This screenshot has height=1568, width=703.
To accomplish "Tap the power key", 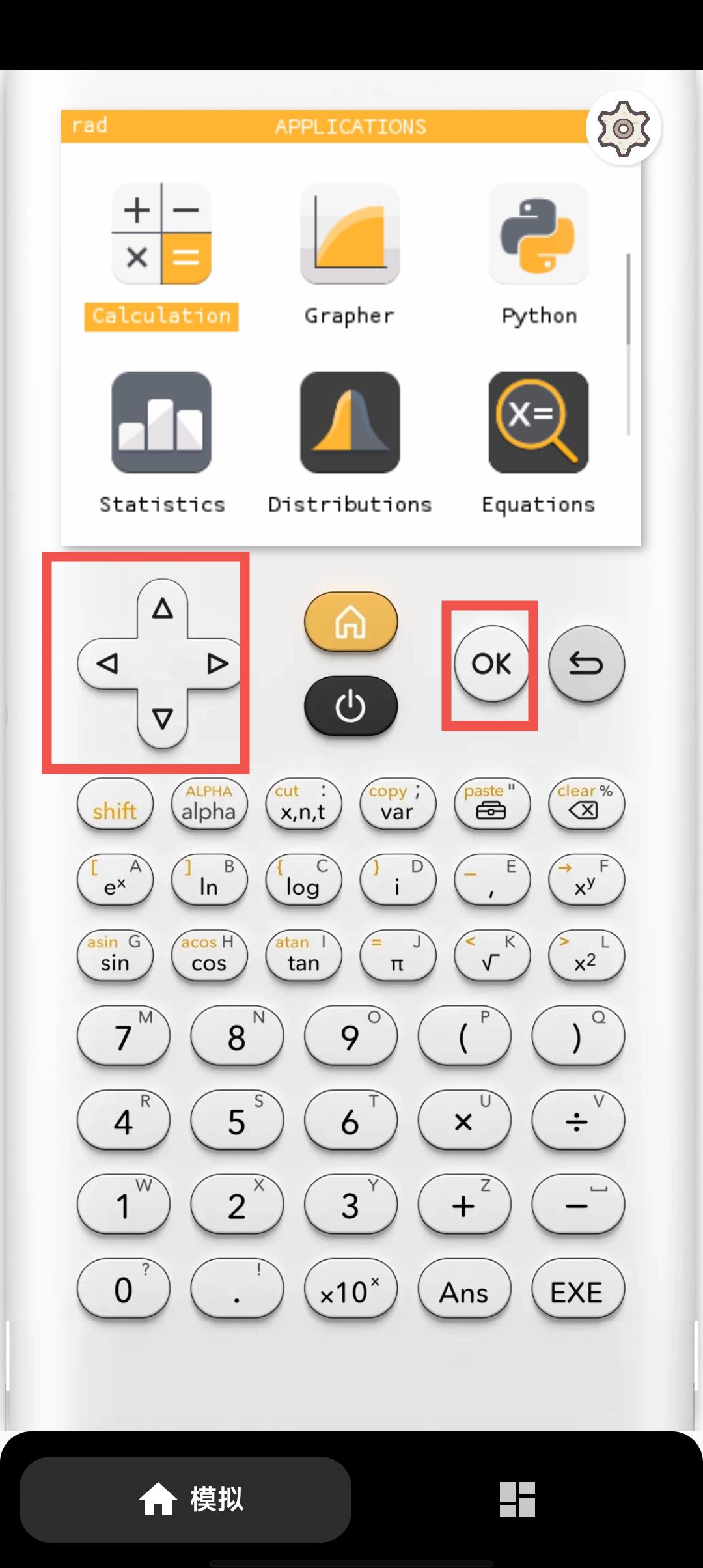I will coord(350,707).
